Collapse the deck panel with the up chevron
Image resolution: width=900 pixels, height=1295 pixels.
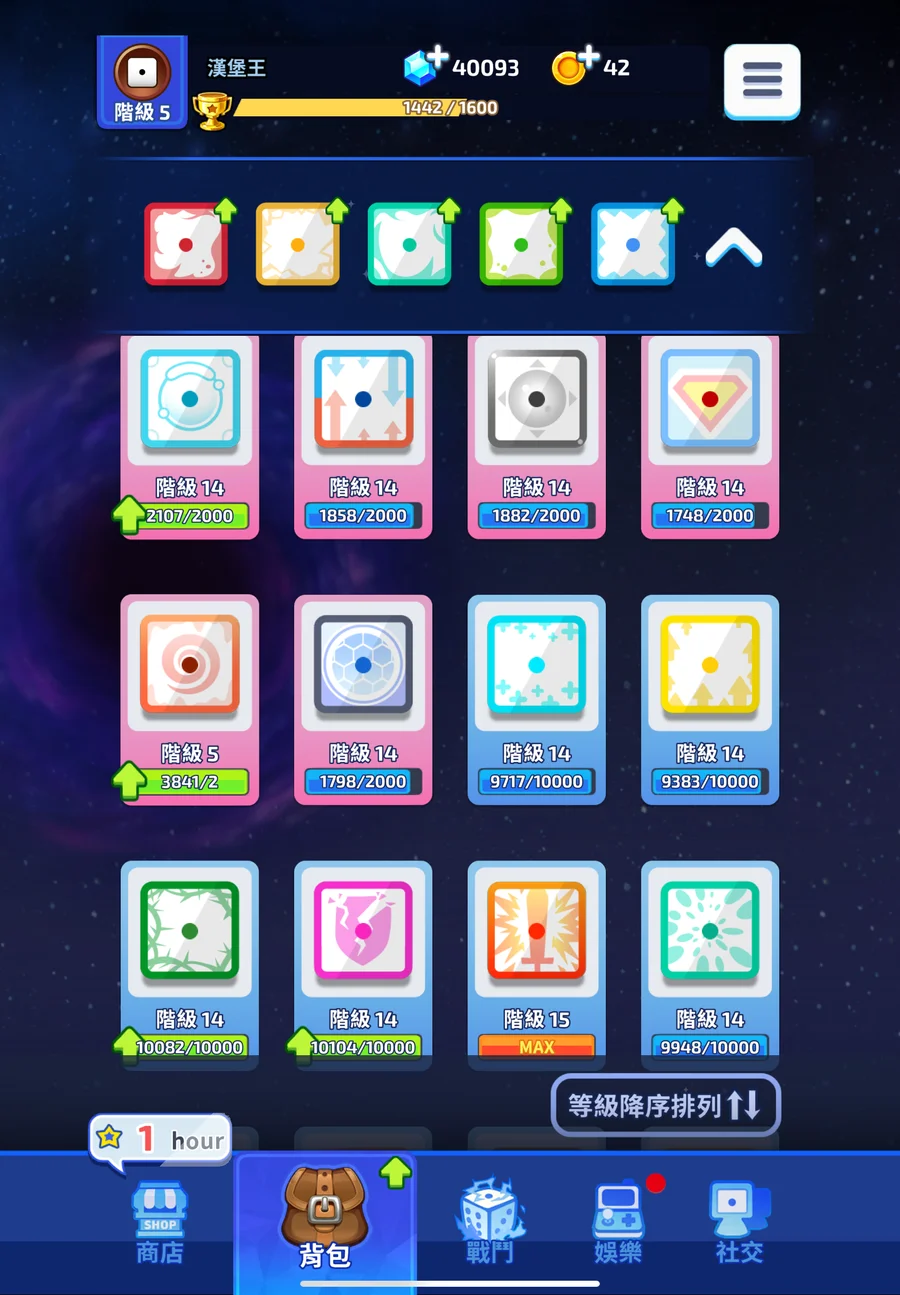(x=733, y=246)
